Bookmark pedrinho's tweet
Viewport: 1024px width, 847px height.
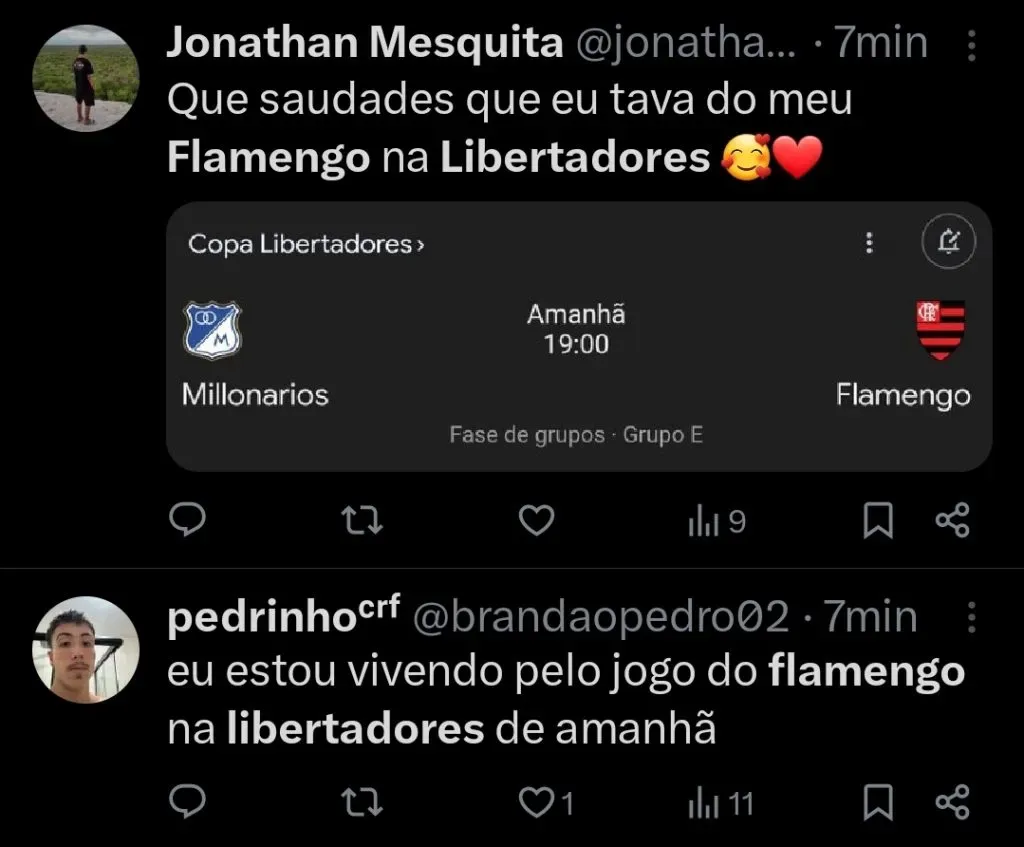pyautogui.click(x=878, y=802)
